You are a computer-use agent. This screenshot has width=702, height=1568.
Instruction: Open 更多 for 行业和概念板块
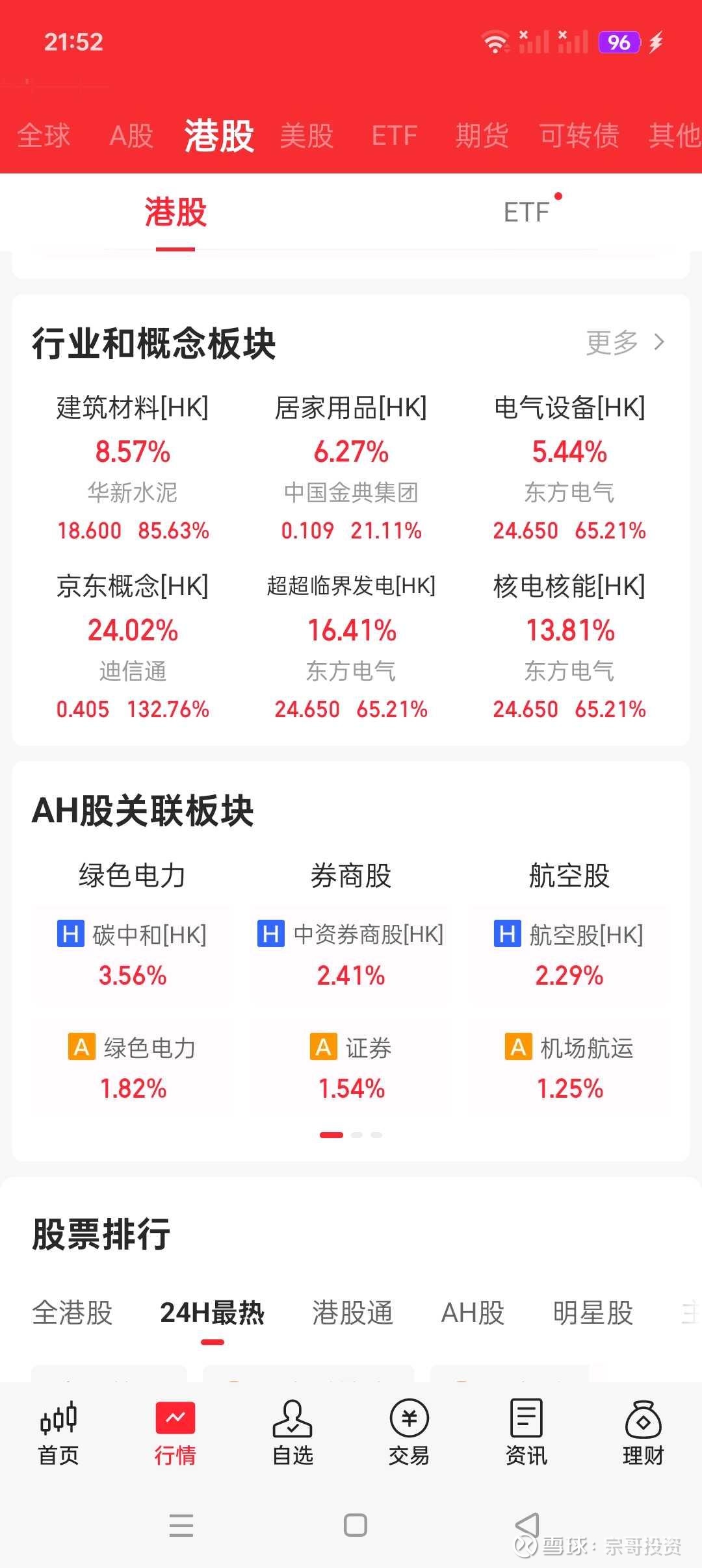click(625, 342)
